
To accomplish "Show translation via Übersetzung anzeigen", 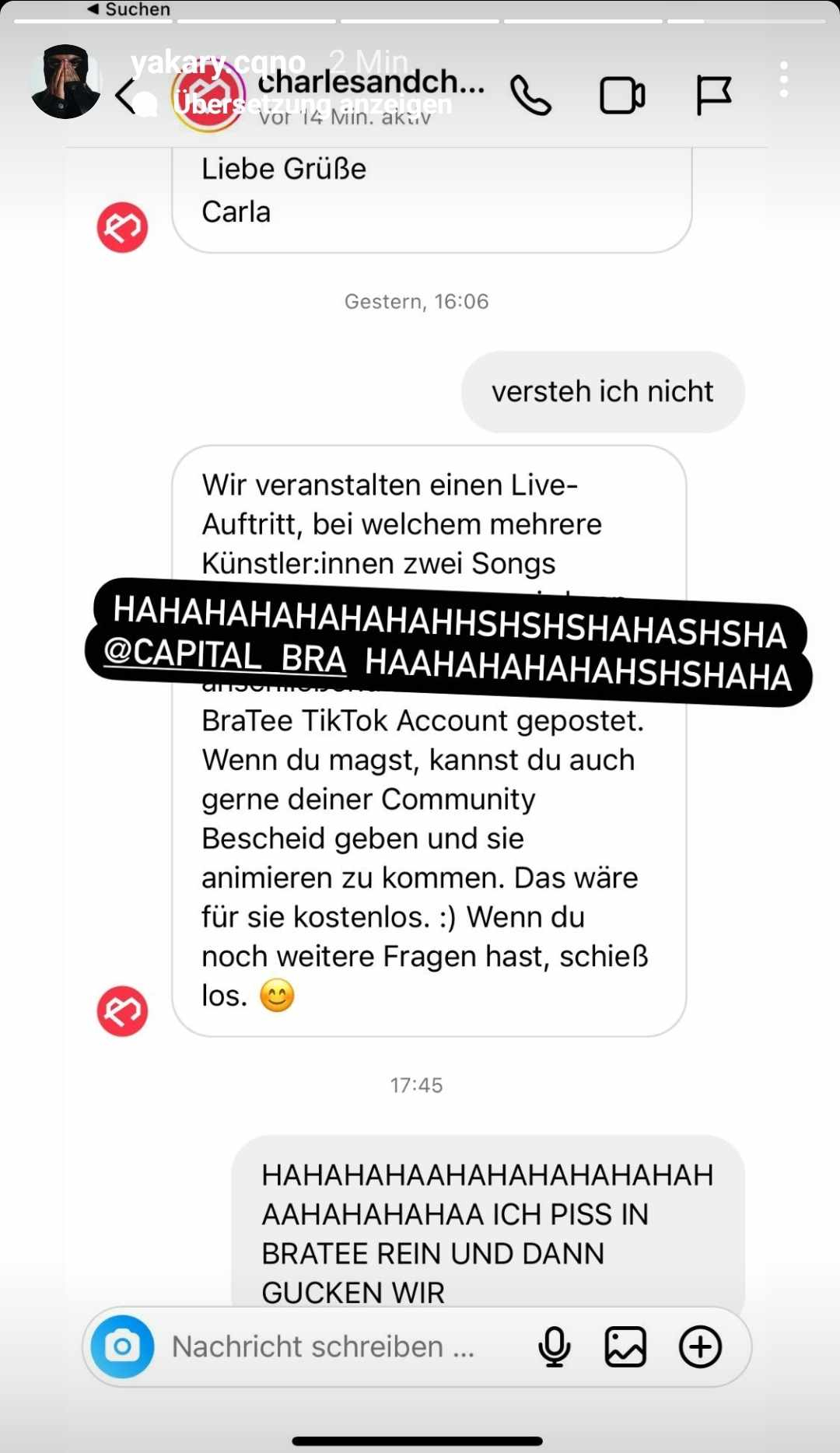I will [x=313, y=103].
